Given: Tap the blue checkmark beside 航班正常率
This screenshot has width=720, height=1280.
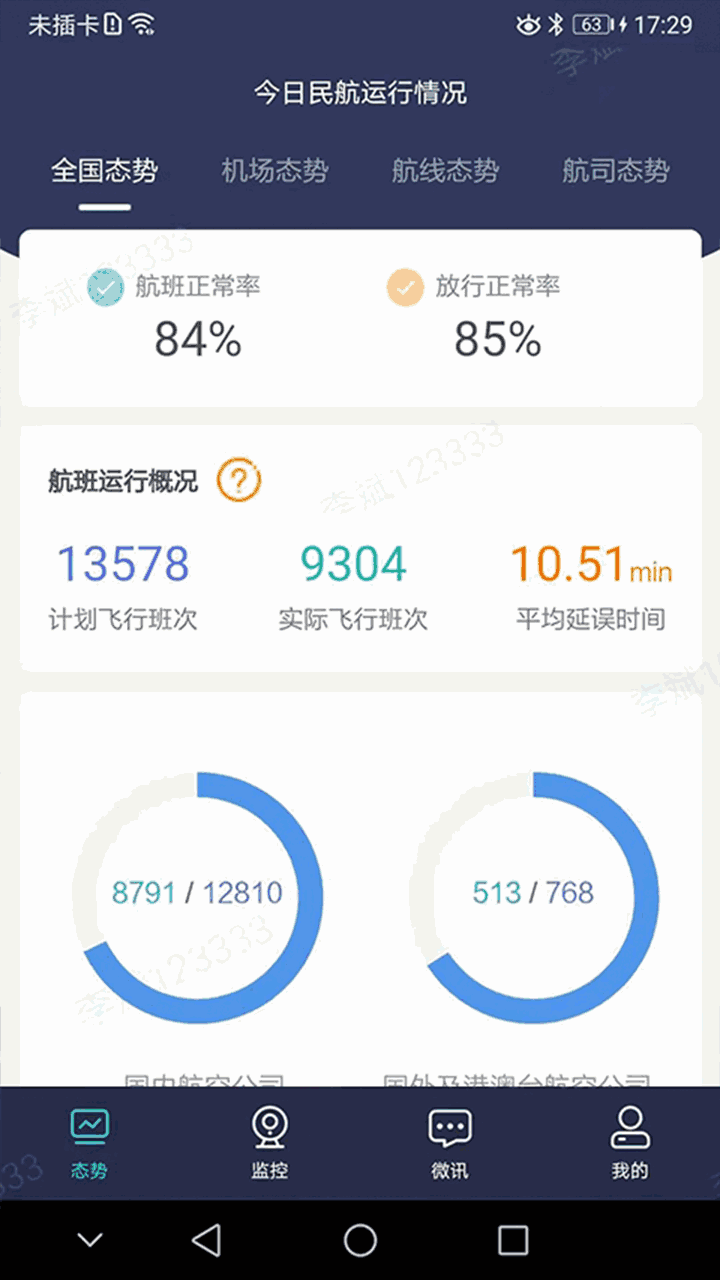Looking at the screenshot, I should click(x=105, y=287).
